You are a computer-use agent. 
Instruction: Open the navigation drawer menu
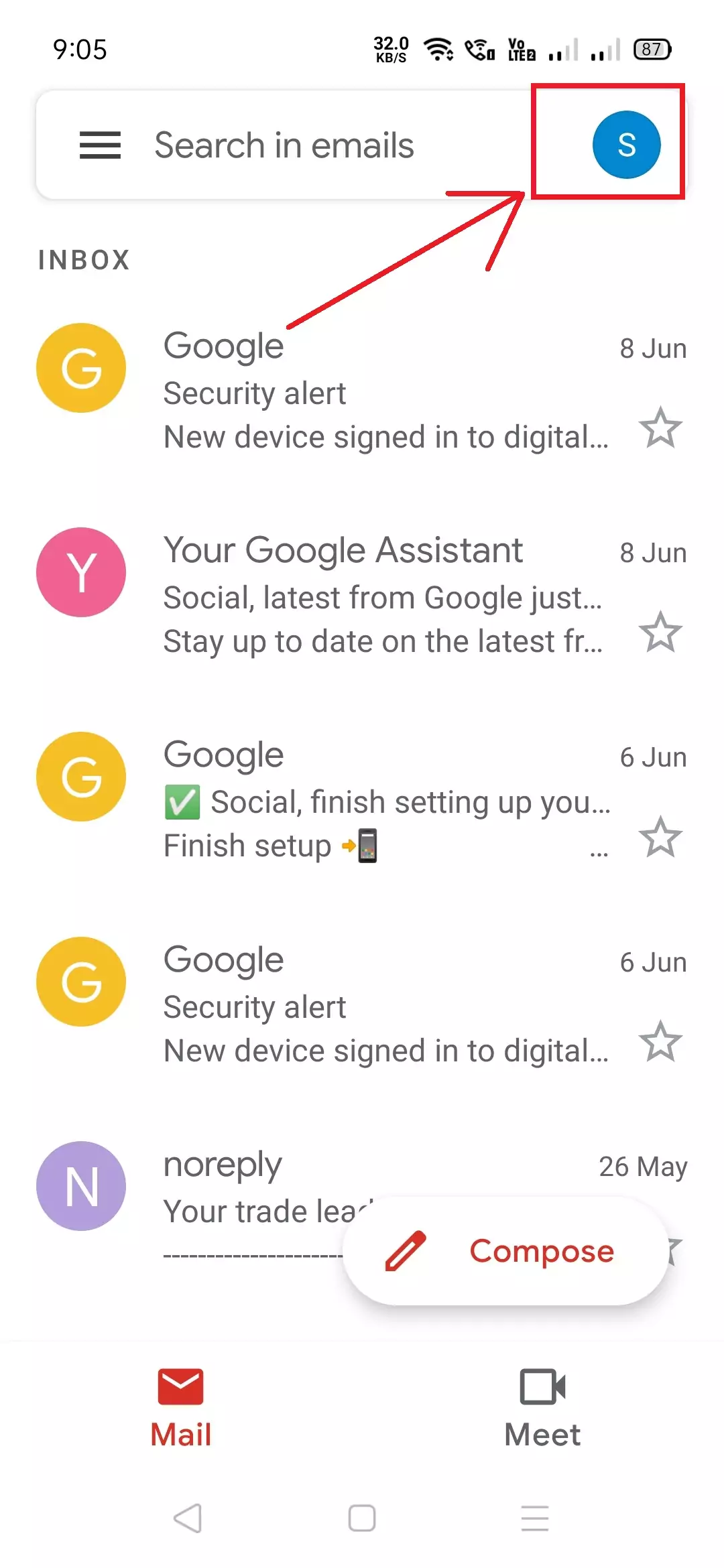(100, 145)
